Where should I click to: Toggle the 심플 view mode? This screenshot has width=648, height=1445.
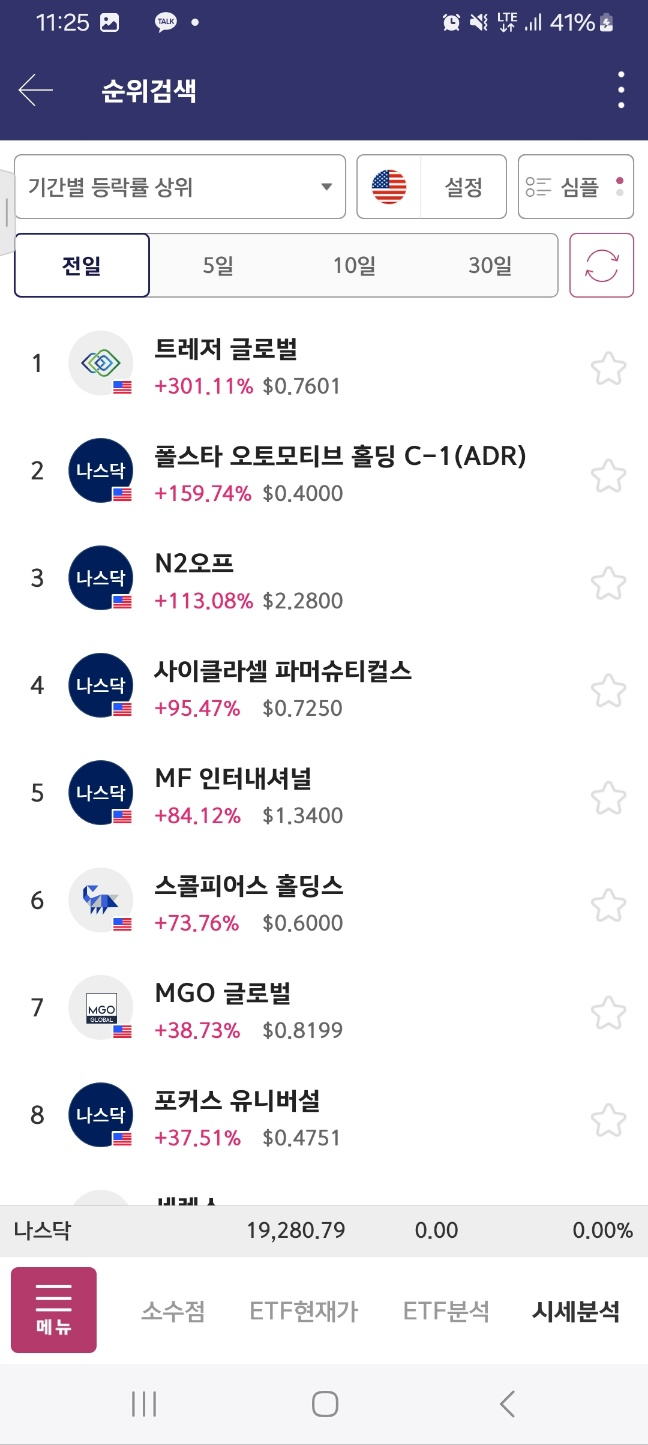tap(576, 186)
